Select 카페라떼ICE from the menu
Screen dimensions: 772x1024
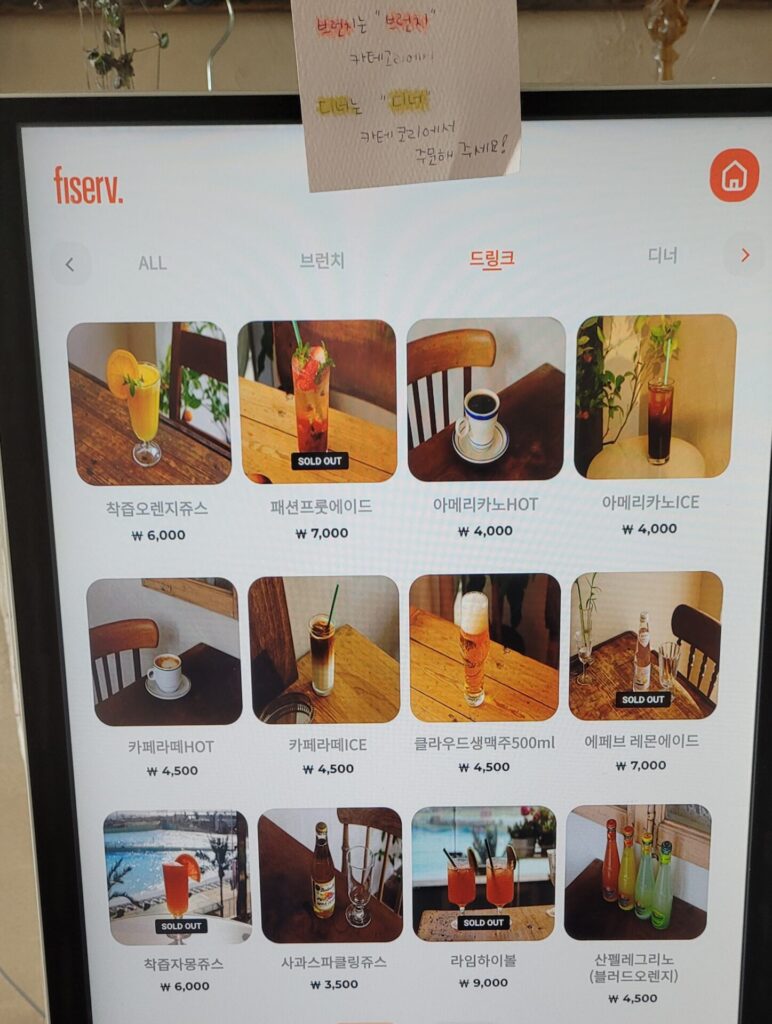click(325, 649)
